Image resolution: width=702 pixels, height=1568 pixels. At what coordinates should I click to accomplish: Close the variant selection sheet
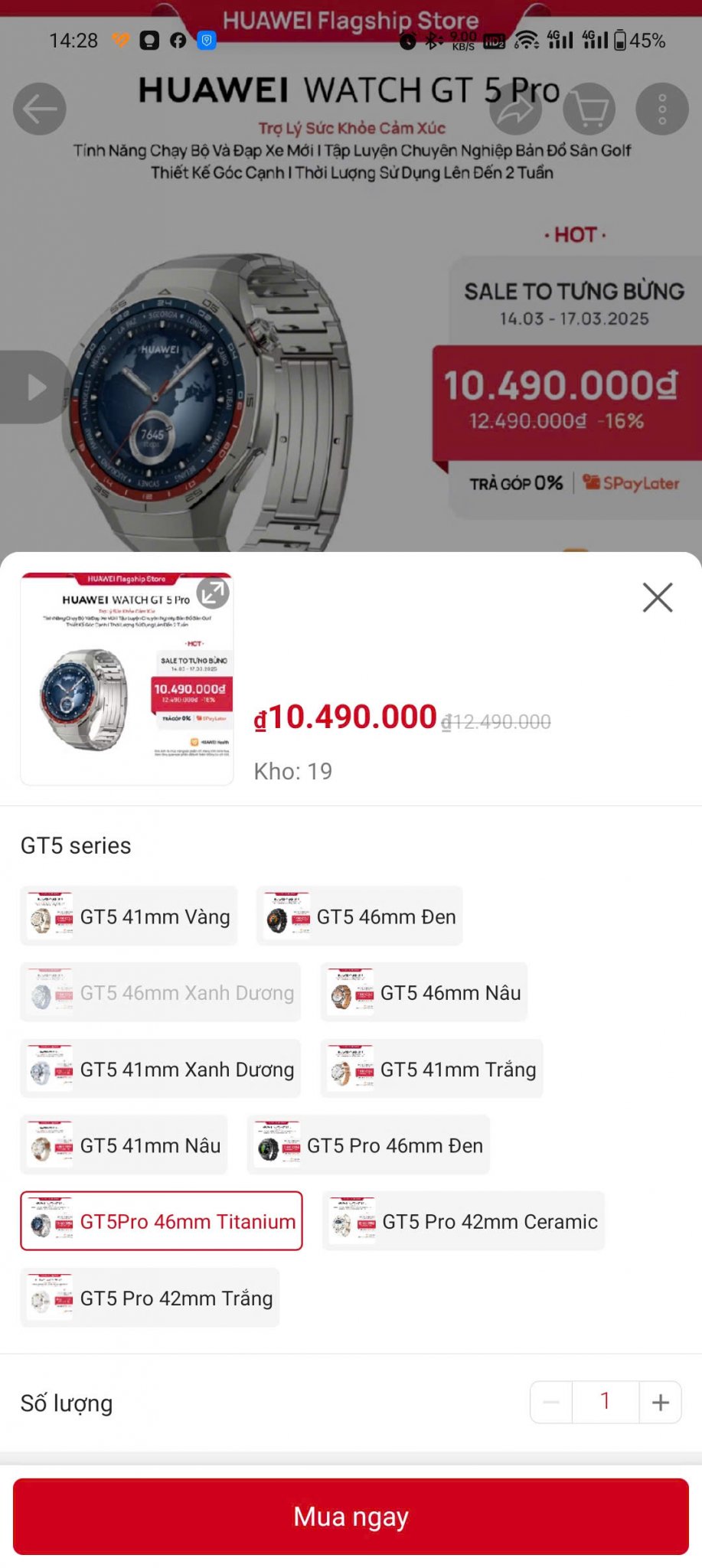[657, 597]
